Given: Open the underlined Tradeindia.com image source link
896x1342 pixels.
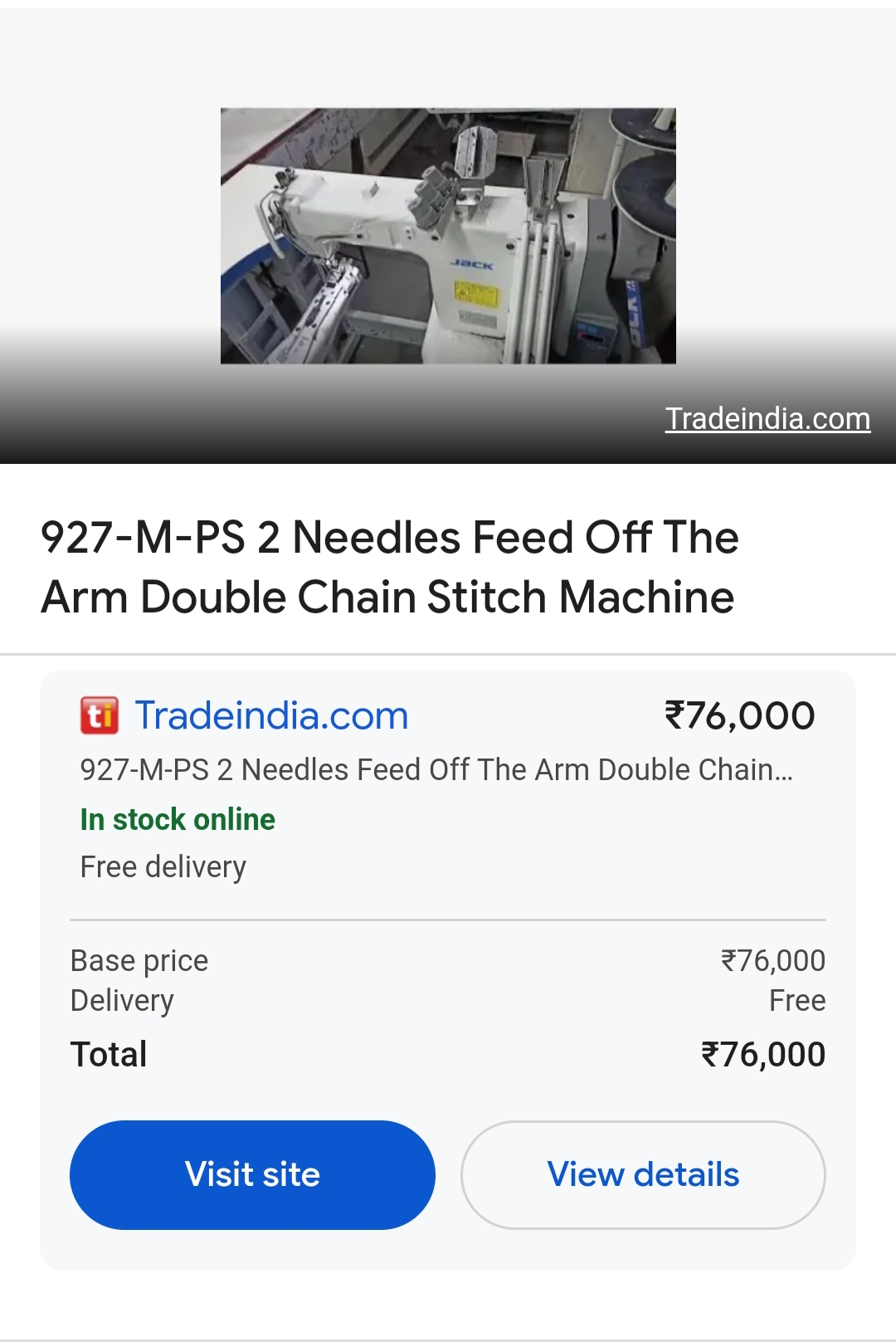Looking at the screenshot, I should point(767,419).
